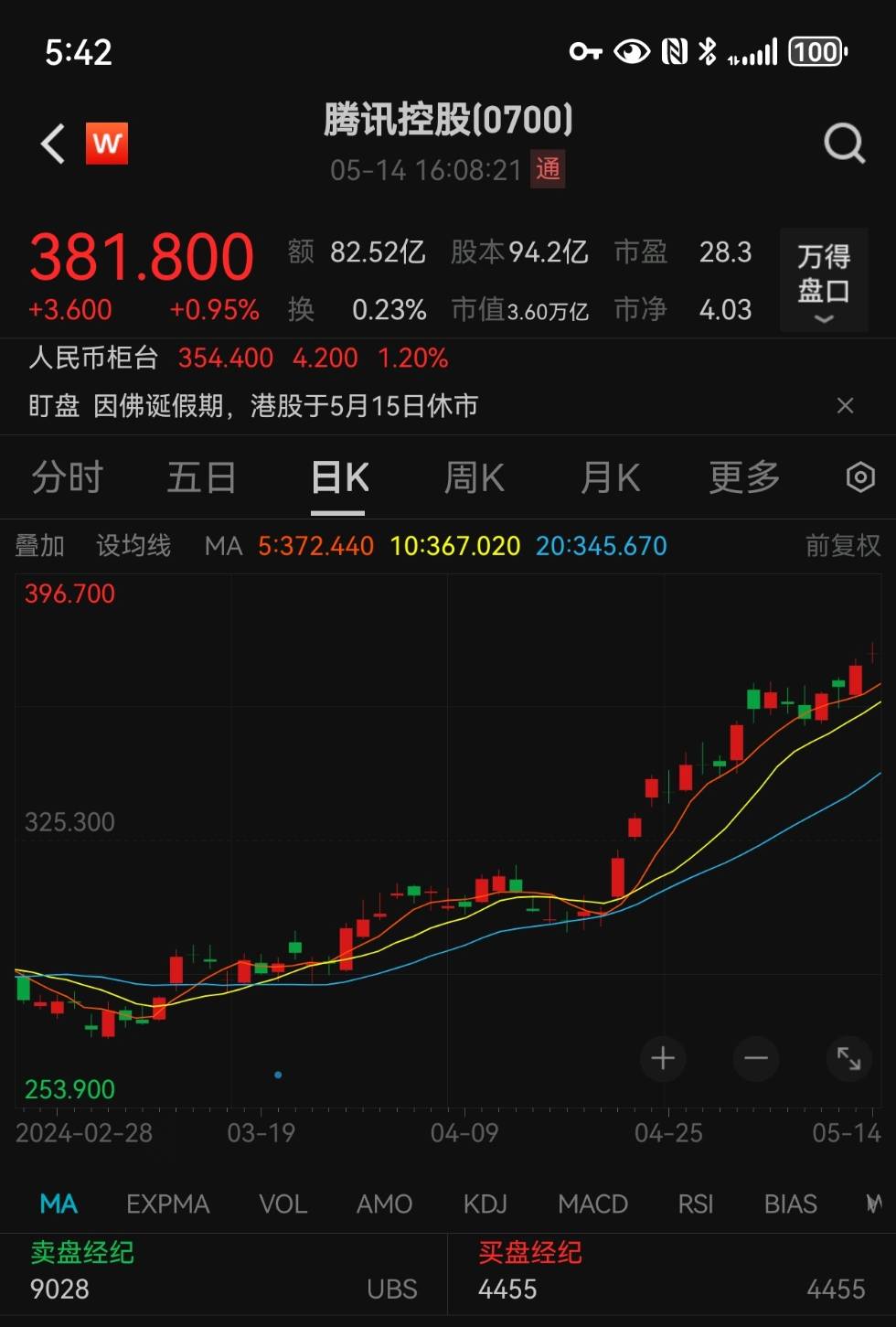Dismiss the 佛诞假期 holiday notice
This screenshot has width=896, height=1327.
(x=845, y=405)
